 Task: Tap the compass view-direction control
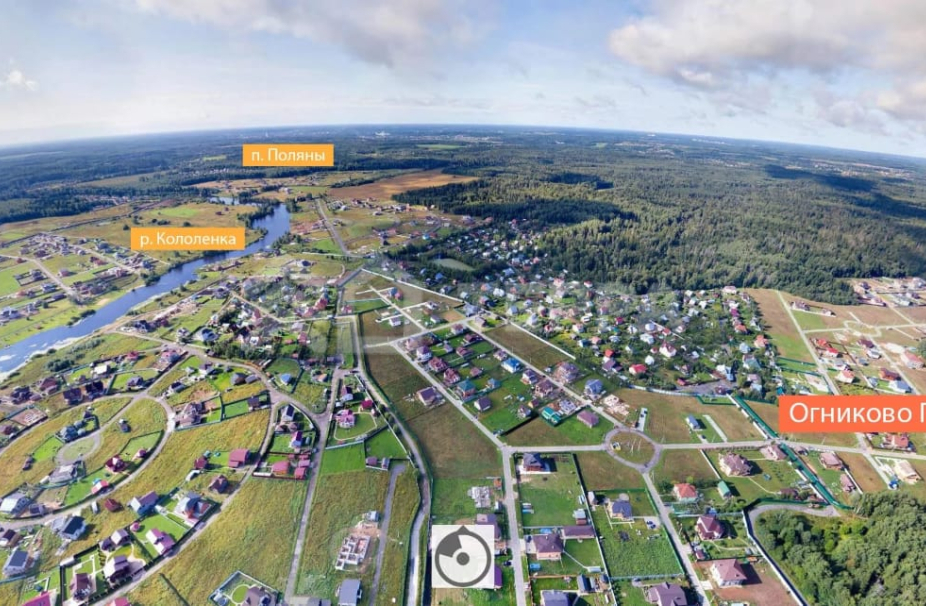463,556
